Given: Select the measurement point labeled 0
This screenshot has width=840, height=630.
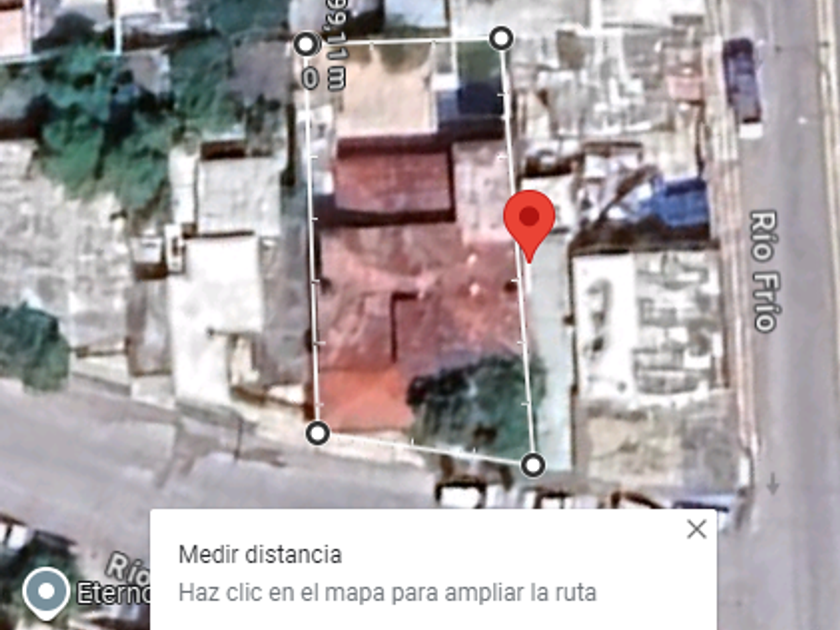Looking at the screenshot, I should [x=307, y=44].
